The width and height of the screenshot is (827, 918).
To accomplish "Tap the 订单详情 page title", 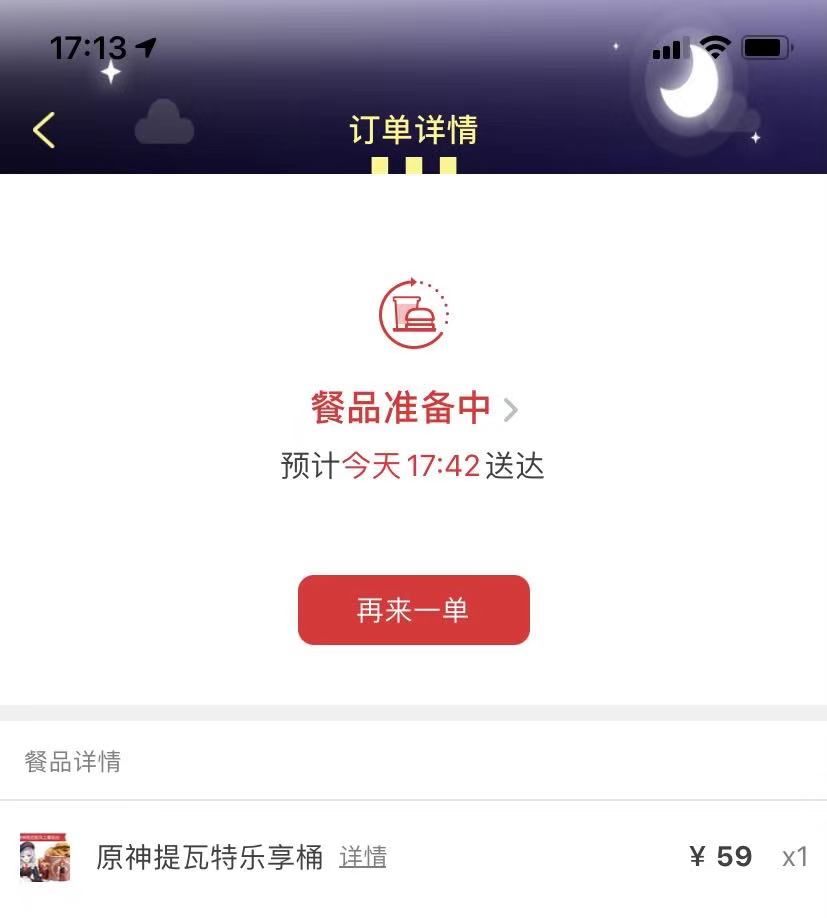I will click(x=413, y=130).
